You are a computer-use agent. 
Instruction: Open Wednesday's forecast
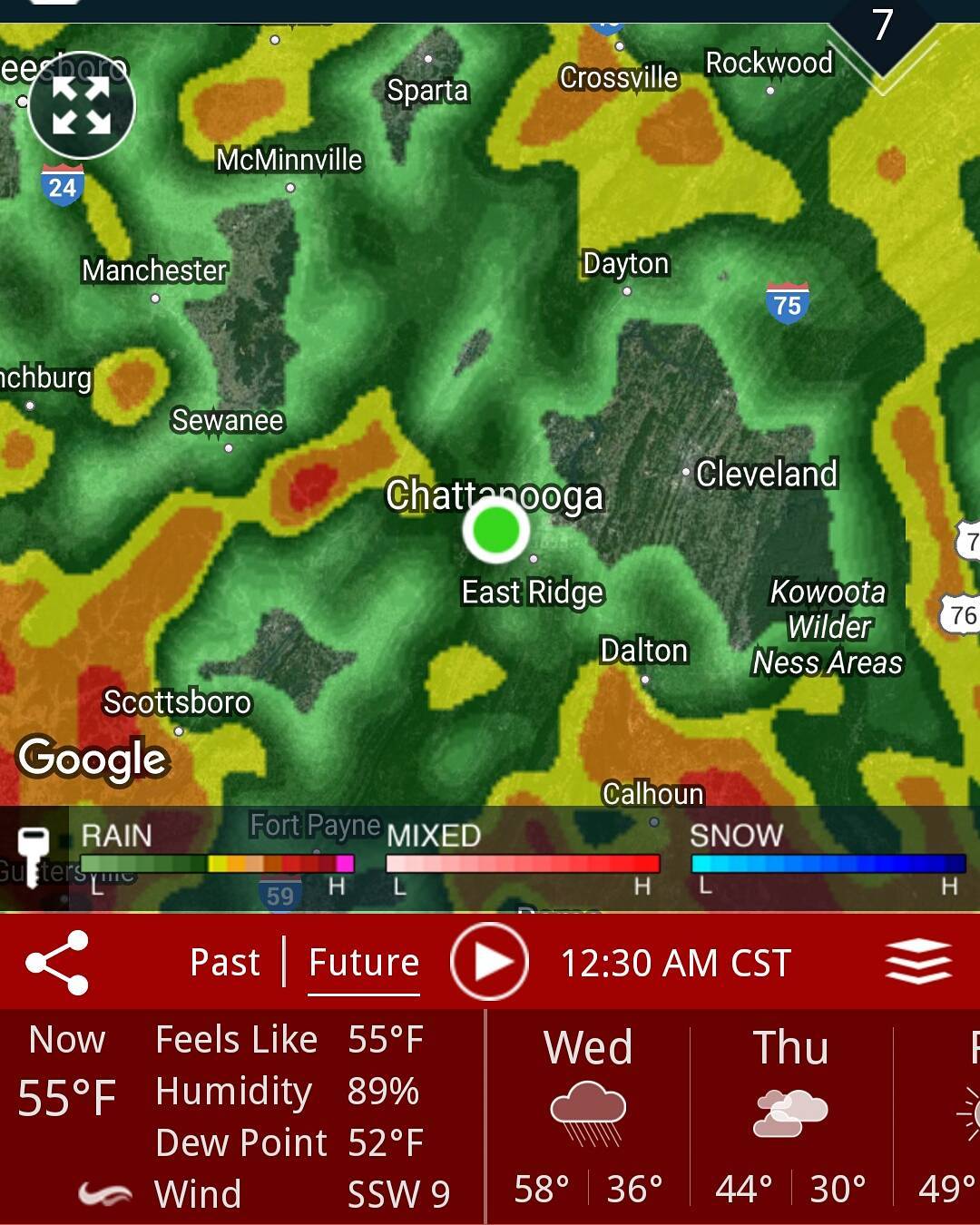588,1118
